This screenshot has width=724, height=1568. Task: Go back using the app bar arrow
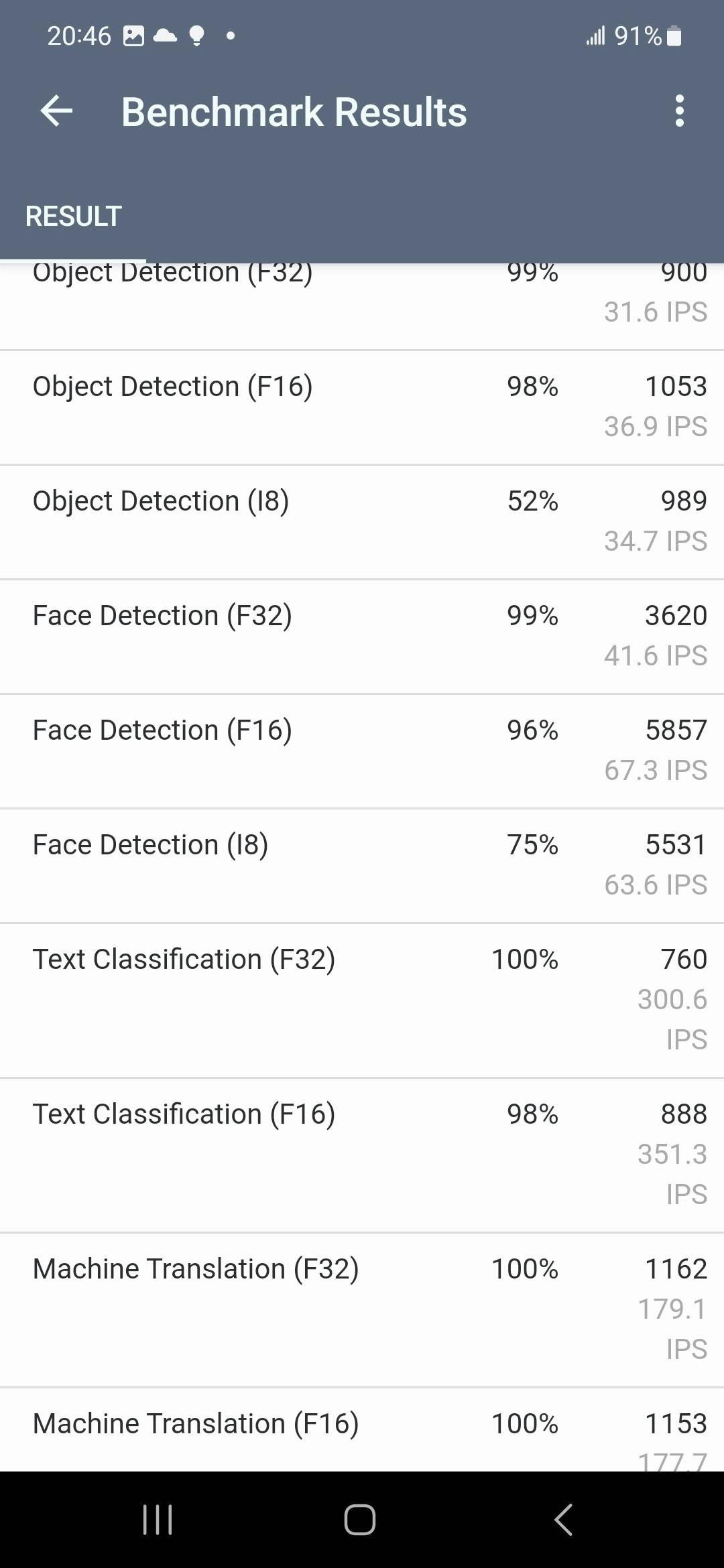point(56,111)
